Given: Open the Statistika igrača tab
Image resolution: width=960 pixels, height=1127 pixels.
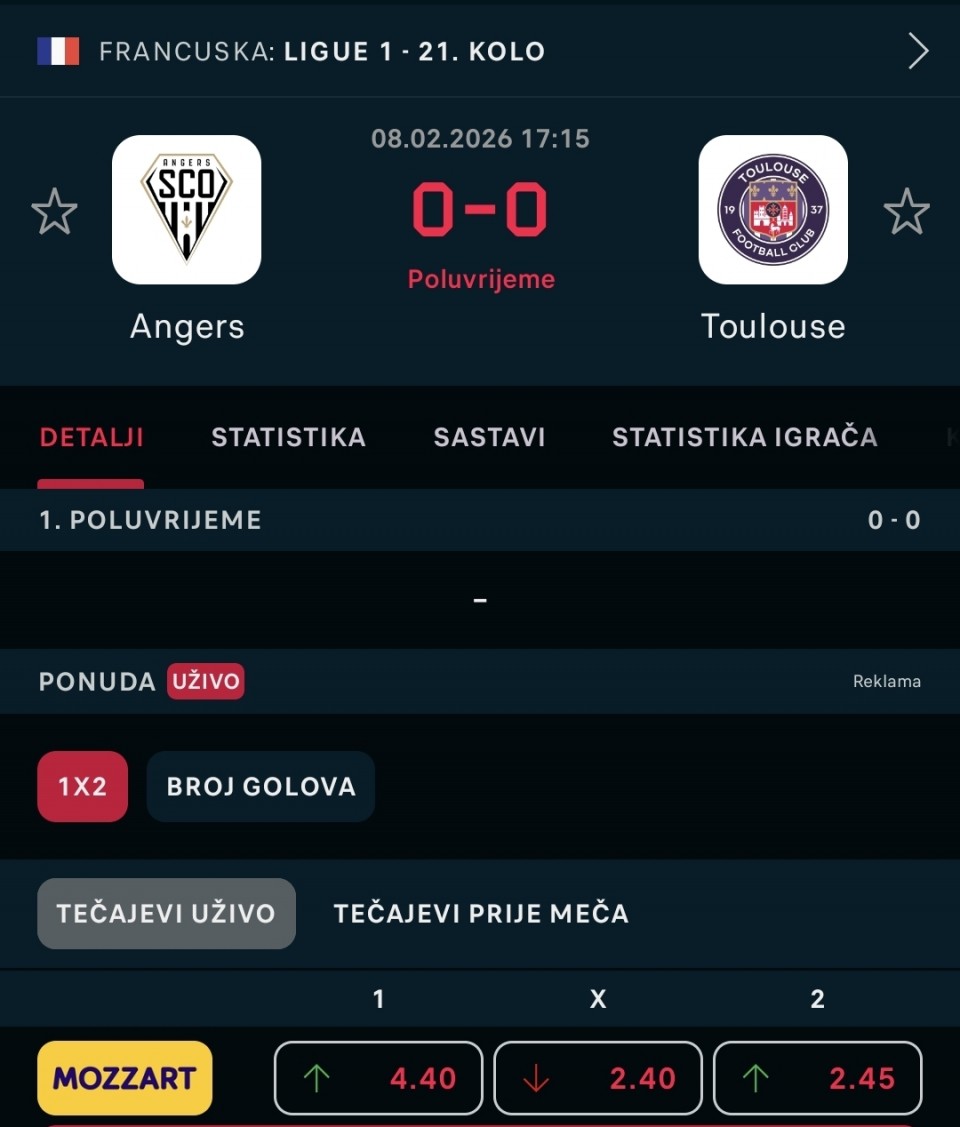Looking at the screenshot, I should click(x=745, y=437).
